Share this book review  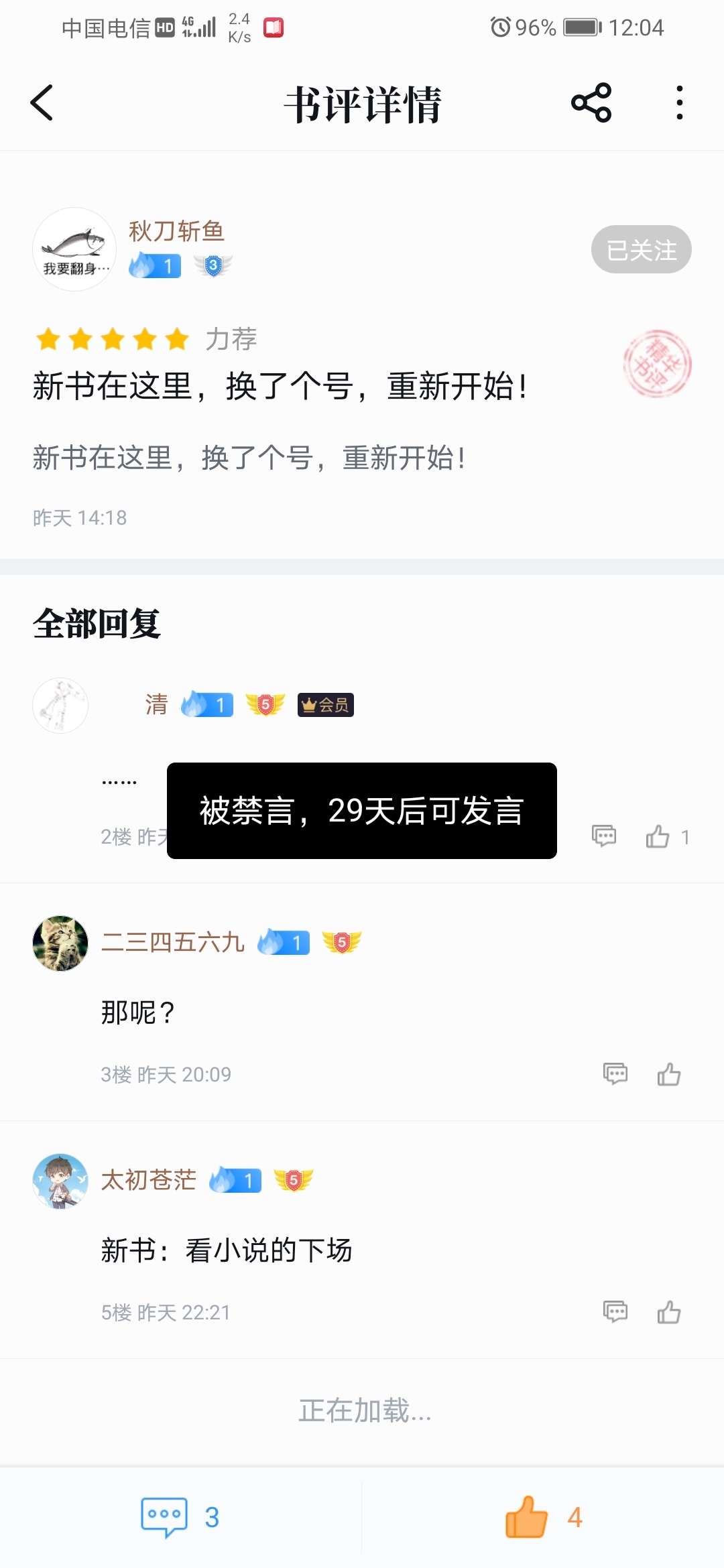[591, 103]
